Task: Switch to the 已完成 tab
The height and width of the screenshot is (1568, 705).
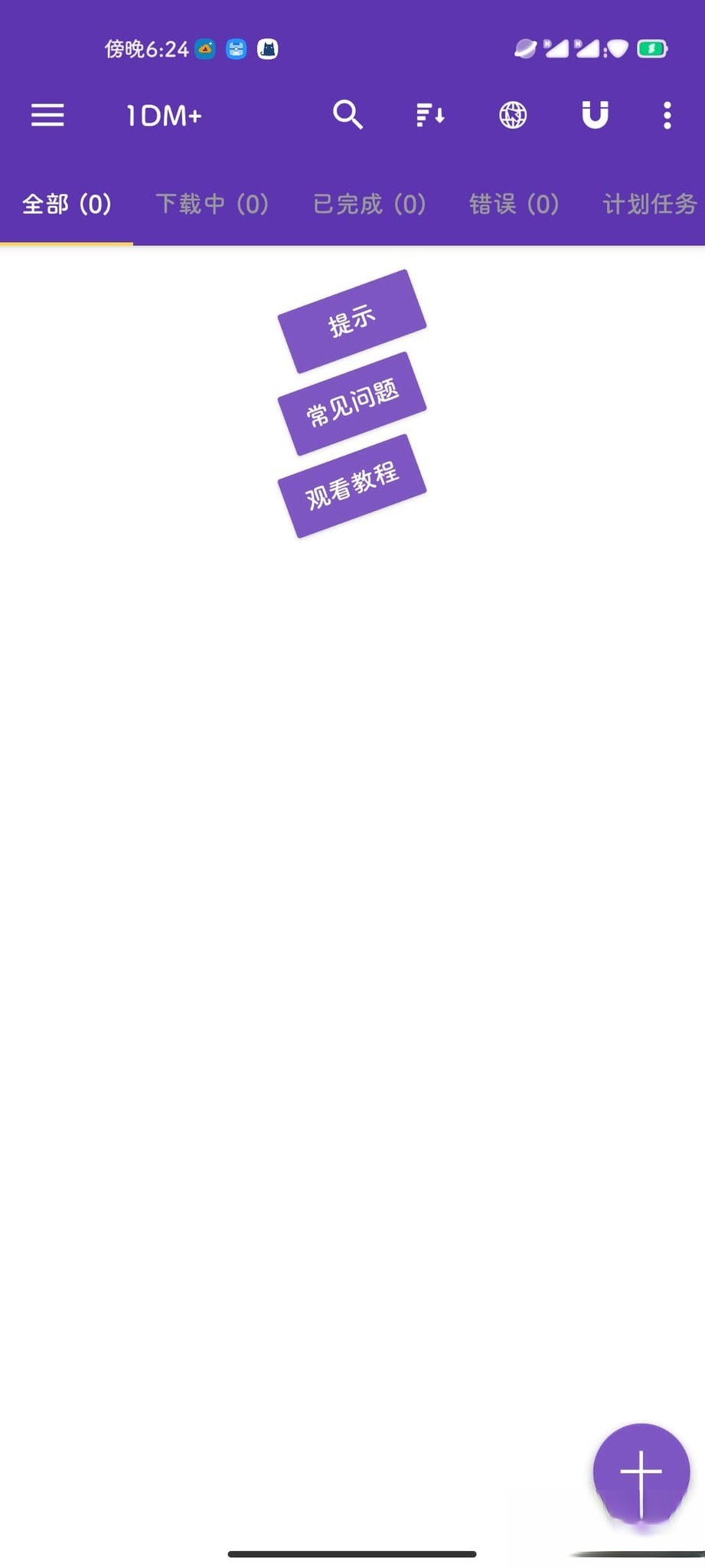Action: 368,204
